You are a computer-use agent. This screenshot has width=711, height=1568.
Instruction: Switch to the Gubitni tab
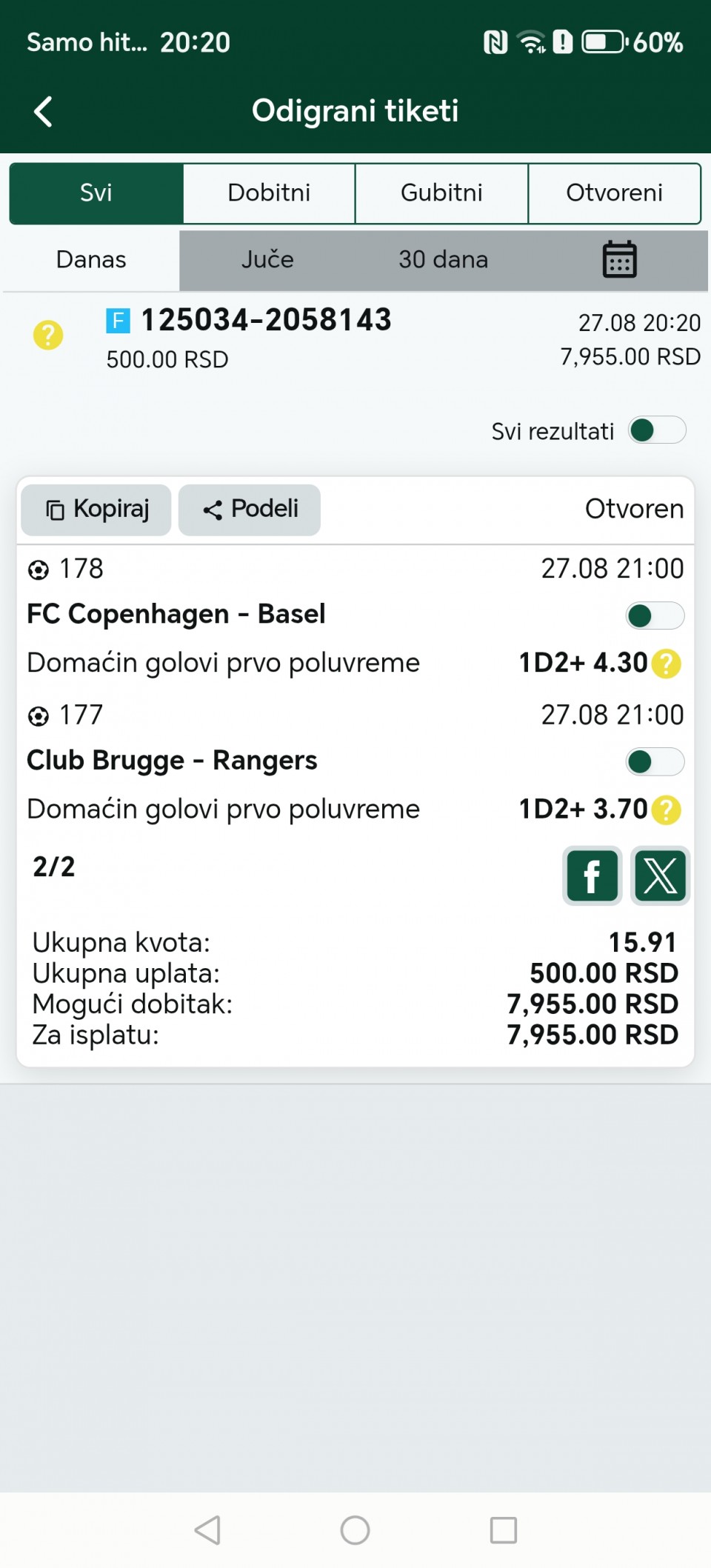441,193
